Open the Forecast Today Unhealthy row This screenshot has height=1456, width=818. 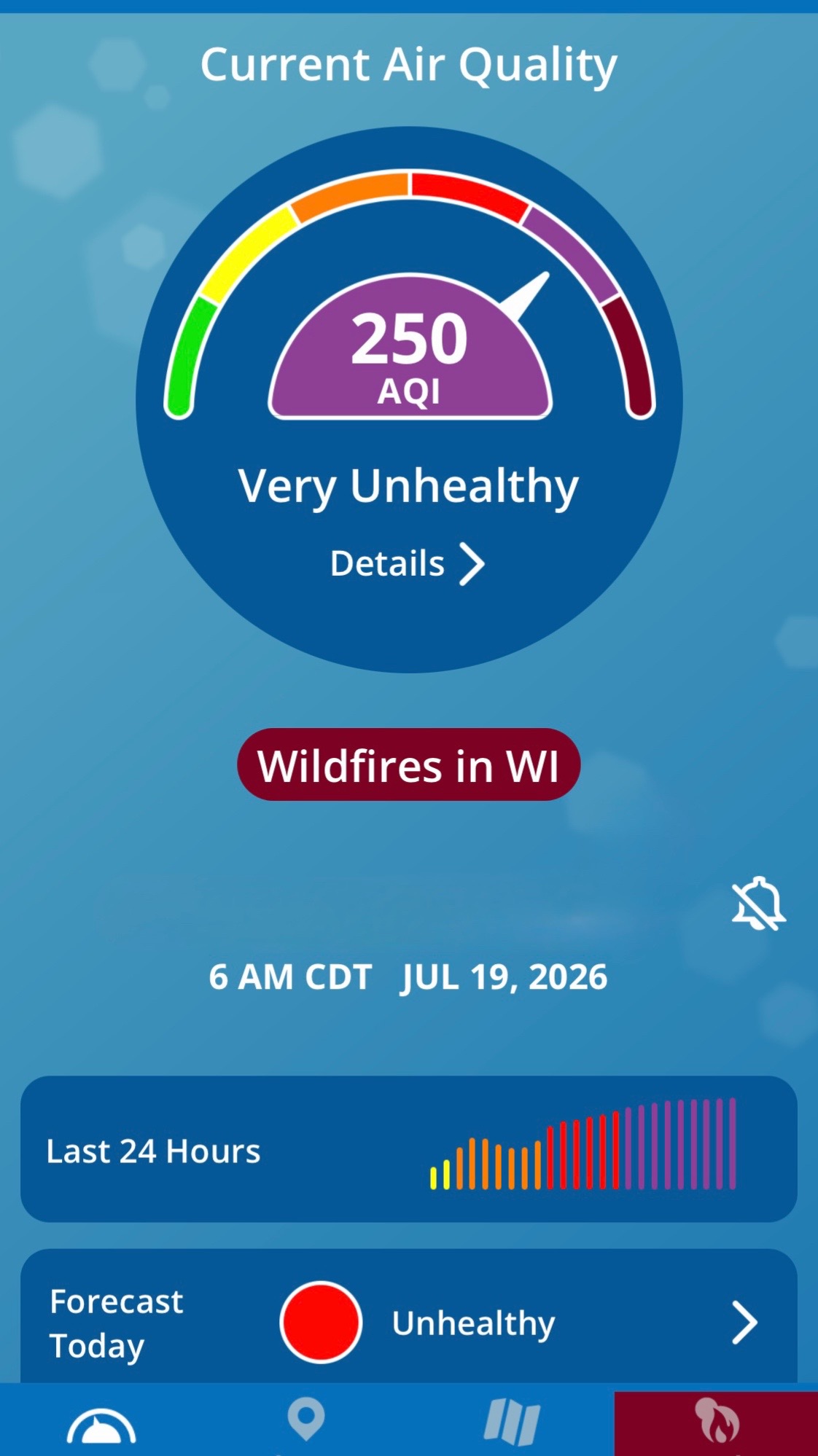(409, 1318)
